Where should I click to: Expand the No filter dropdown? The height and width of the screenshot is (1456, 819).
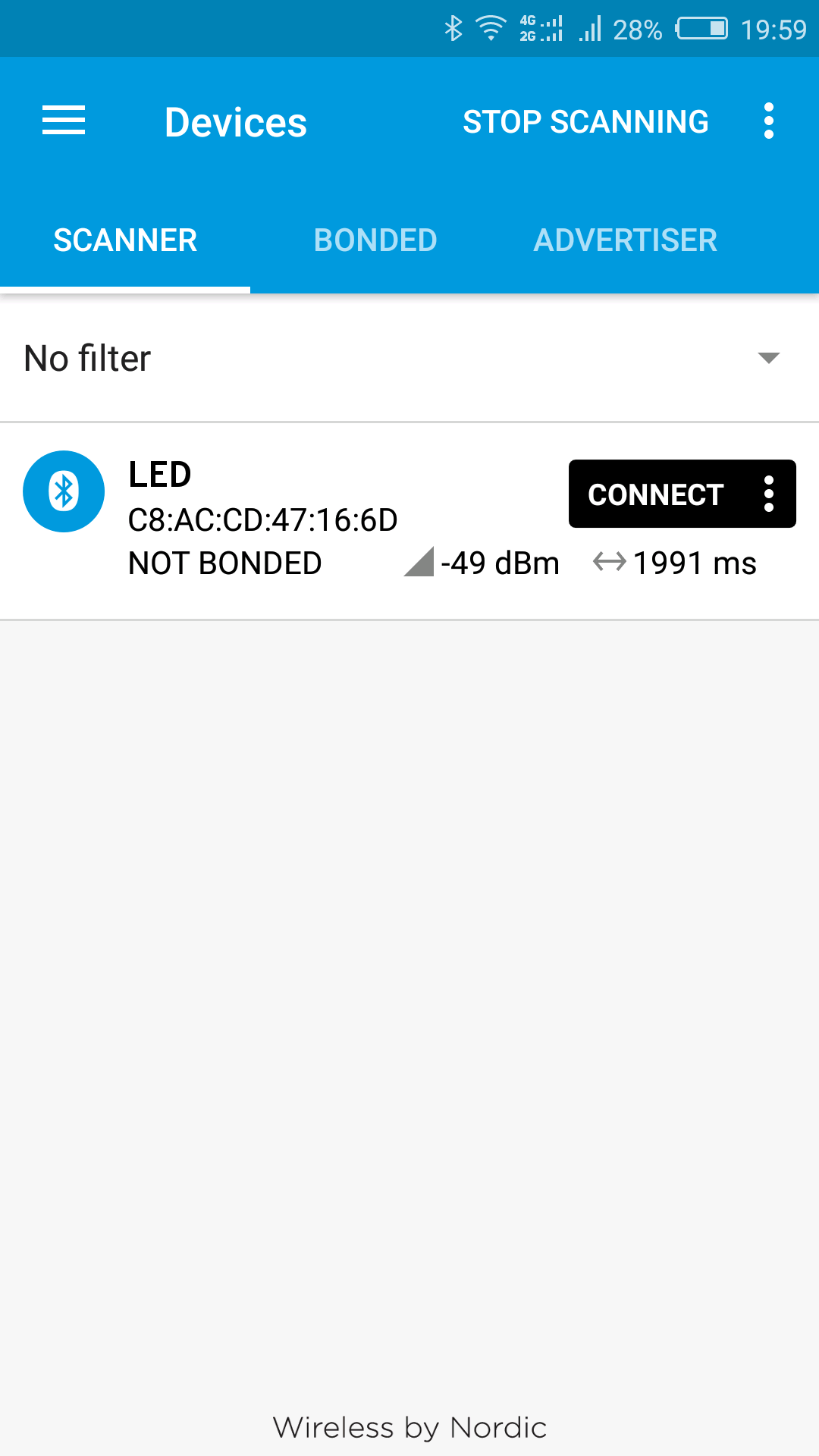[768, 358]
